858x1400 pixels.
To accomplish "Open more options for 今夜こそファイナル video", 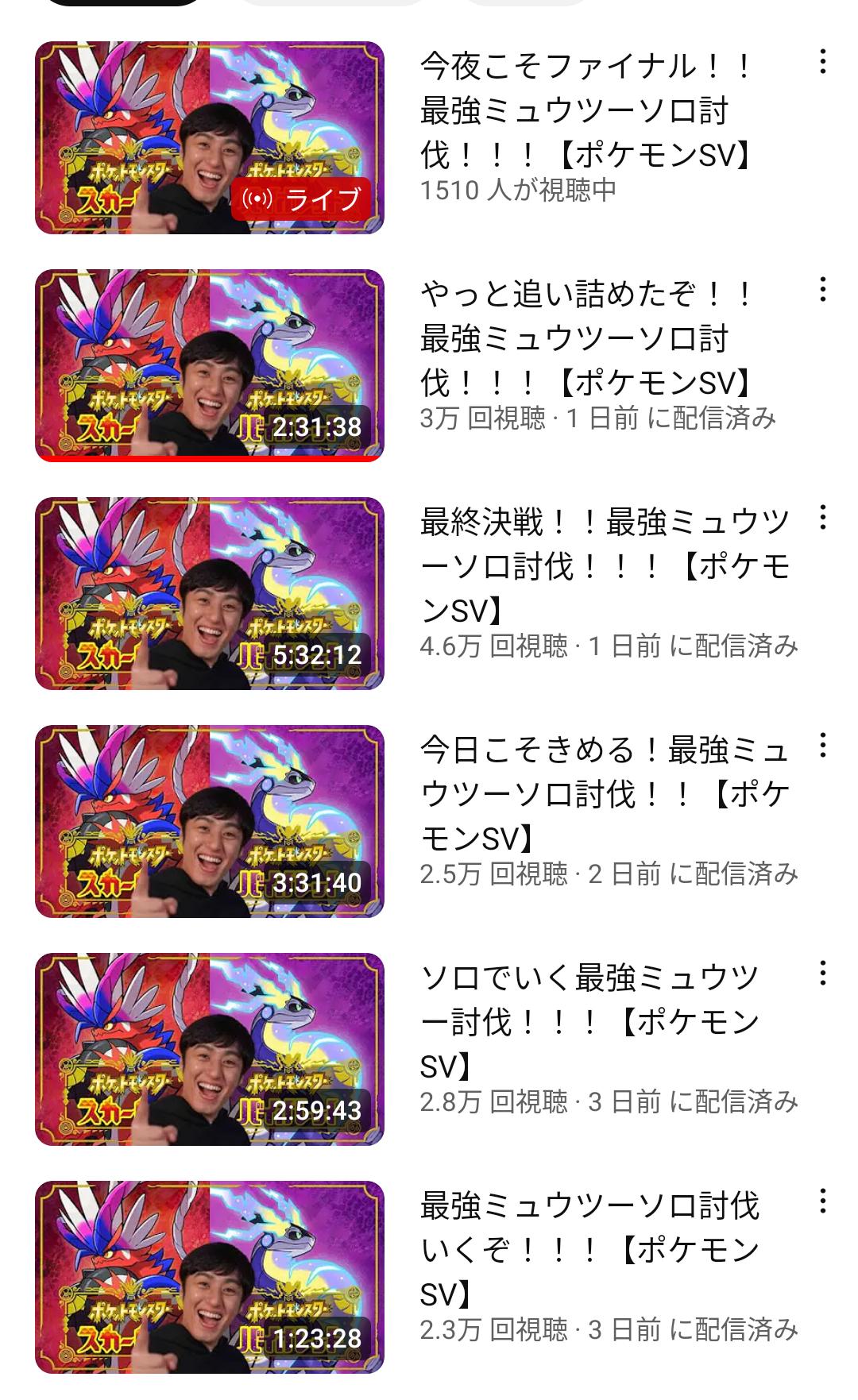I will (x=823, y=61).
